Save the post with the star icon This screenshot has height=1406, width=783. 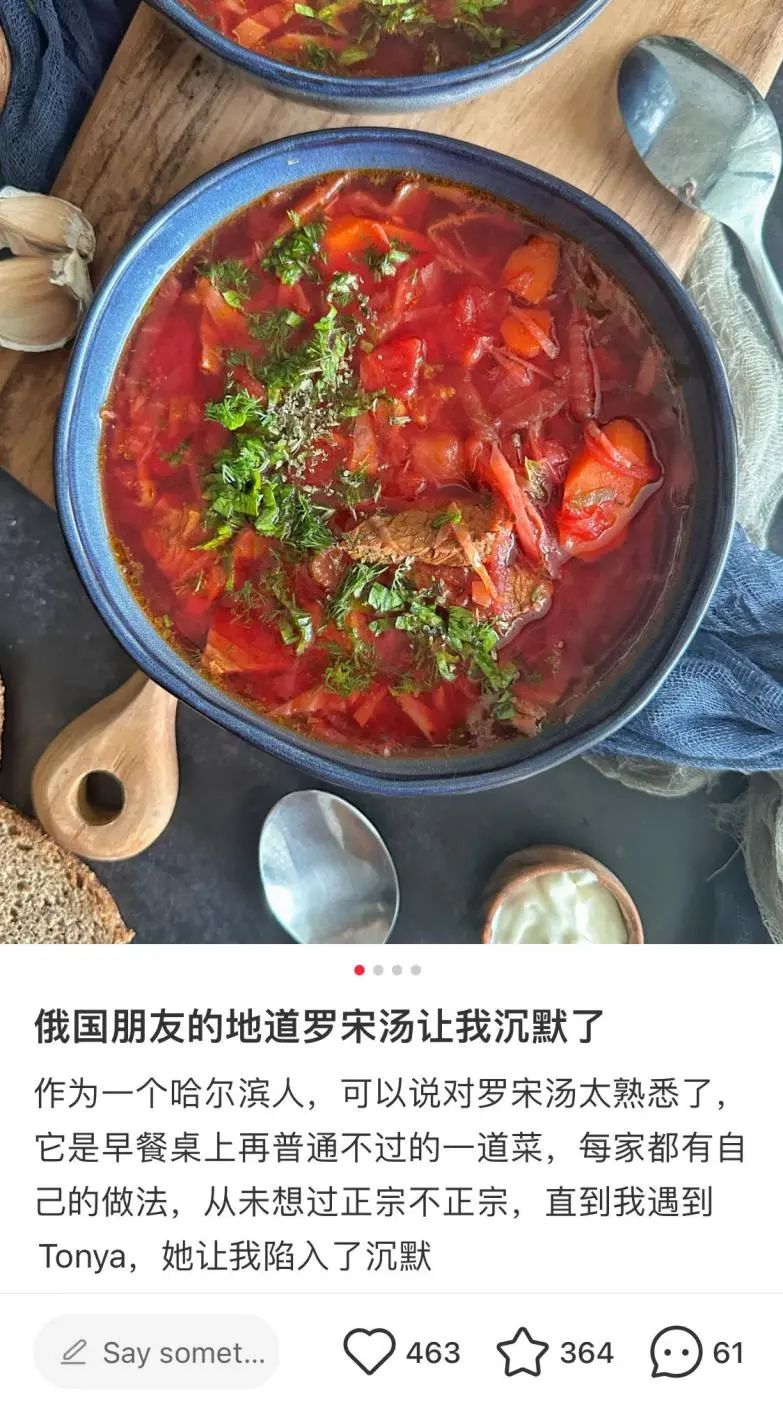pyautogui.click(x=523, y=1352)
